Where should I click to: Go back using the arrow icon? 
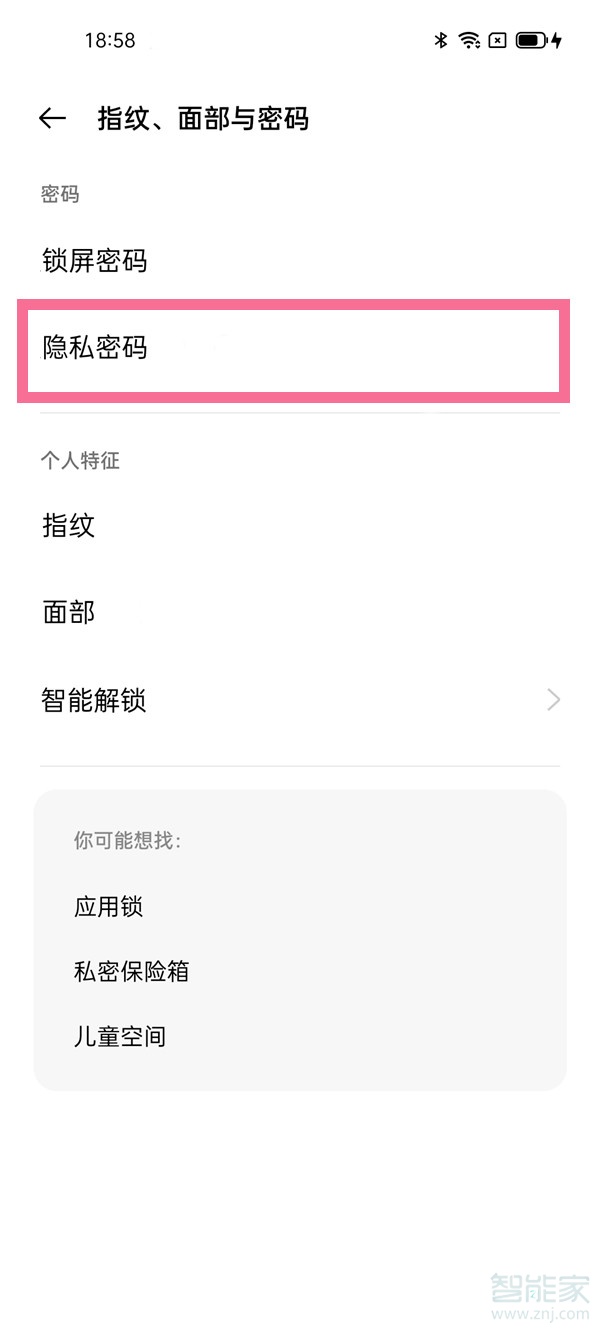52,119
